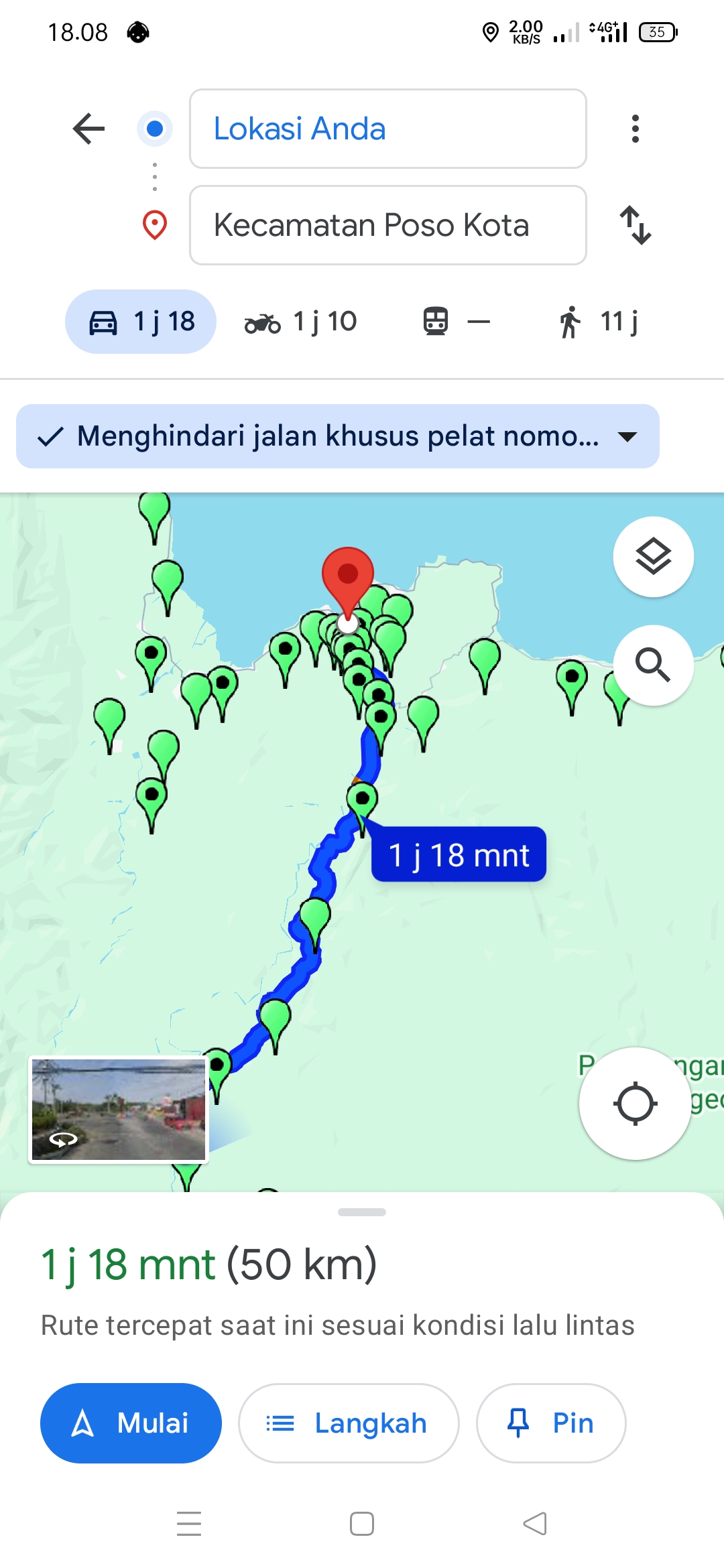Edit the Kecamatan Poso Kota destination field
724x1568 pixels.
[x=388, y=225]
